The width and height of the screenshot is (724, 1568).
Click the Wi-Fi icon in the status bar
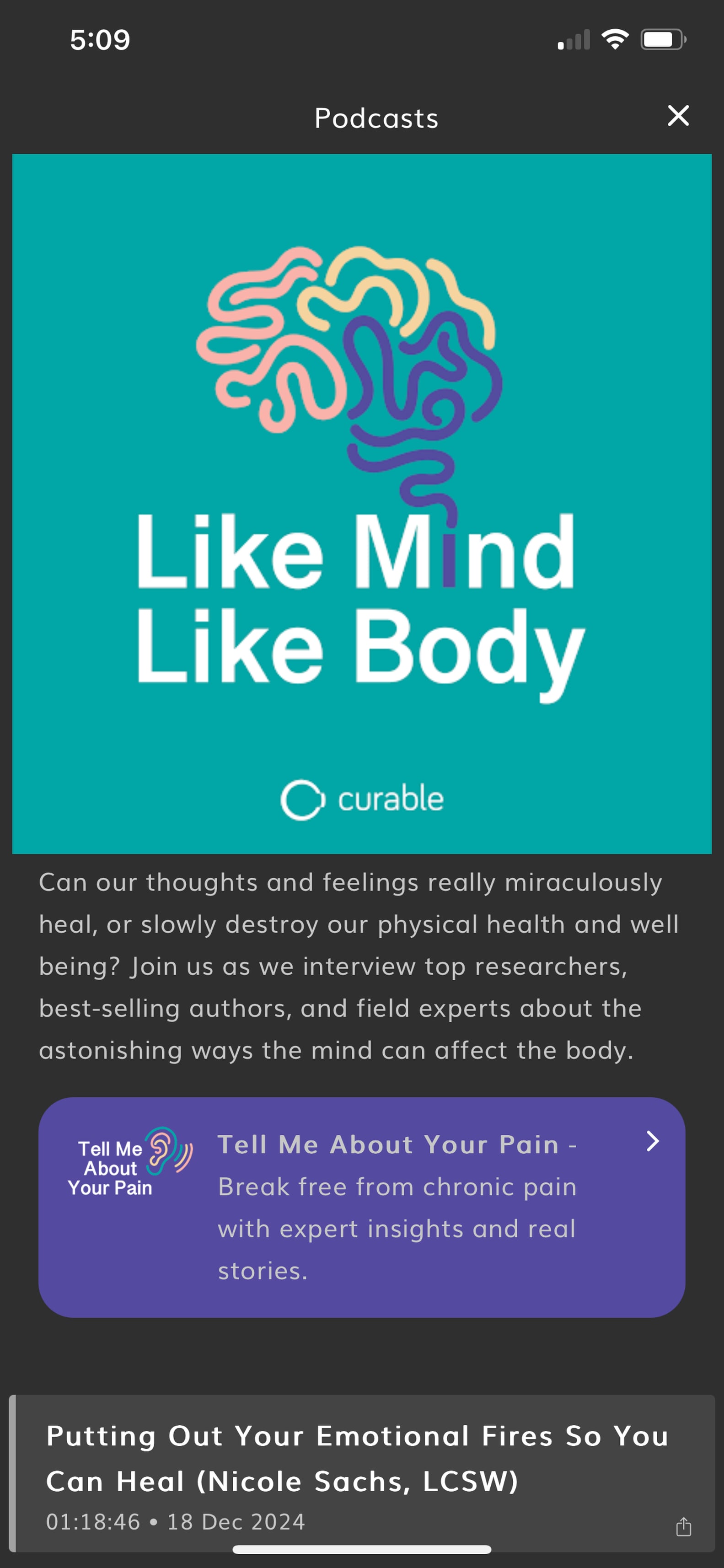615,38
